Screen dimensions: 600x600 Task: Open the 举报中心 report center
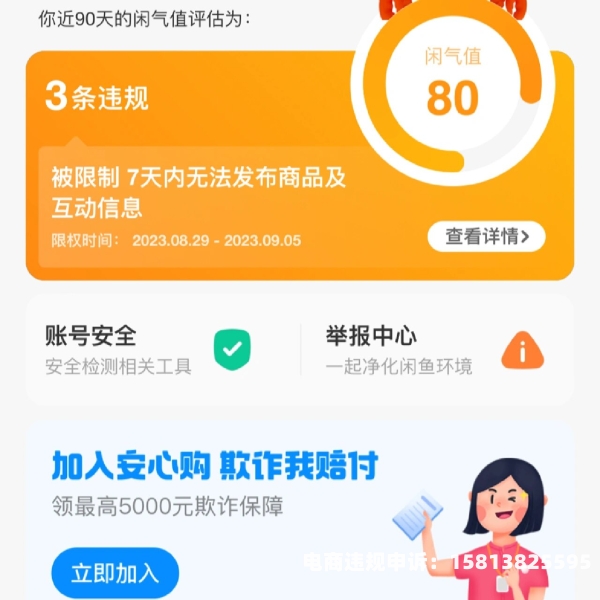pyautogui.click(x=435, y=349)
